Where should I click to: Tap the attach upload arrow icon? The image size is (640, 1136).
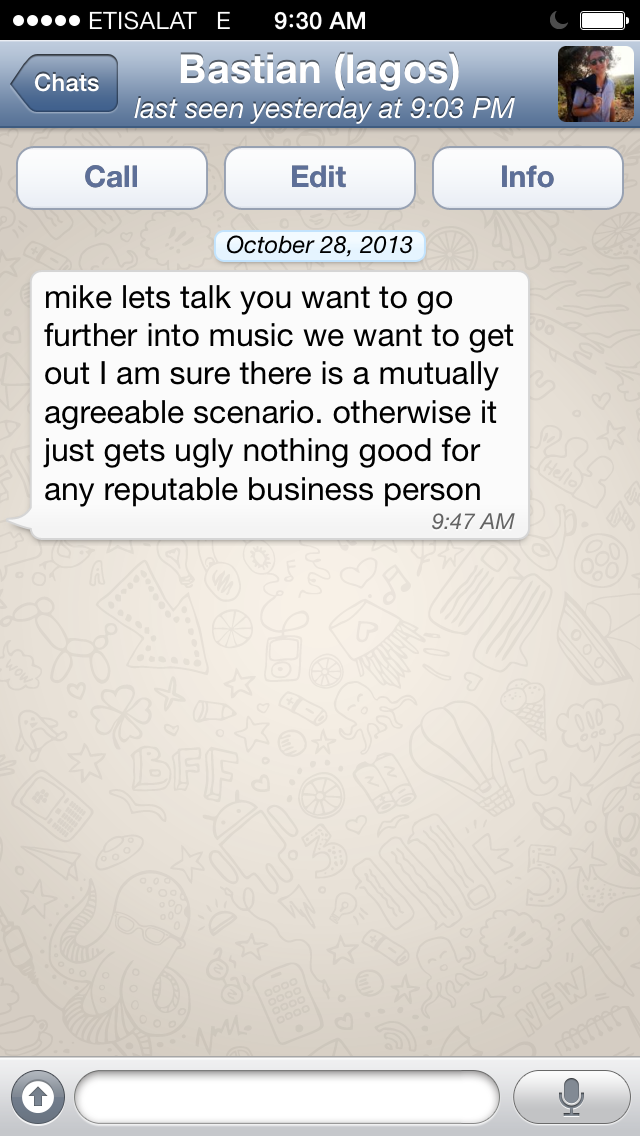coord(37,1097)
